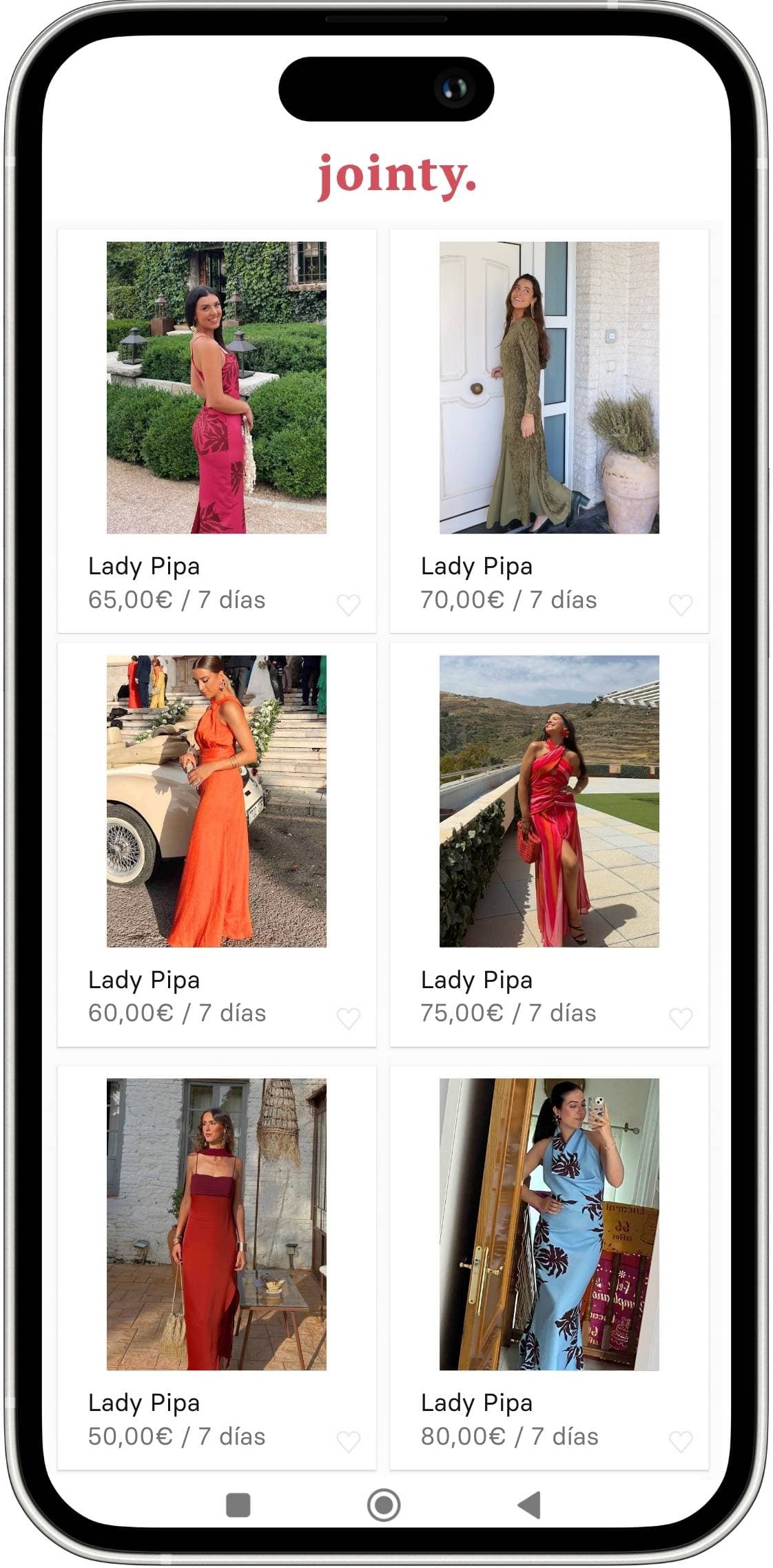Toggle favorite on the olive green dress card
This screenshot has height=1568, width=773.
tap(682, 605)
